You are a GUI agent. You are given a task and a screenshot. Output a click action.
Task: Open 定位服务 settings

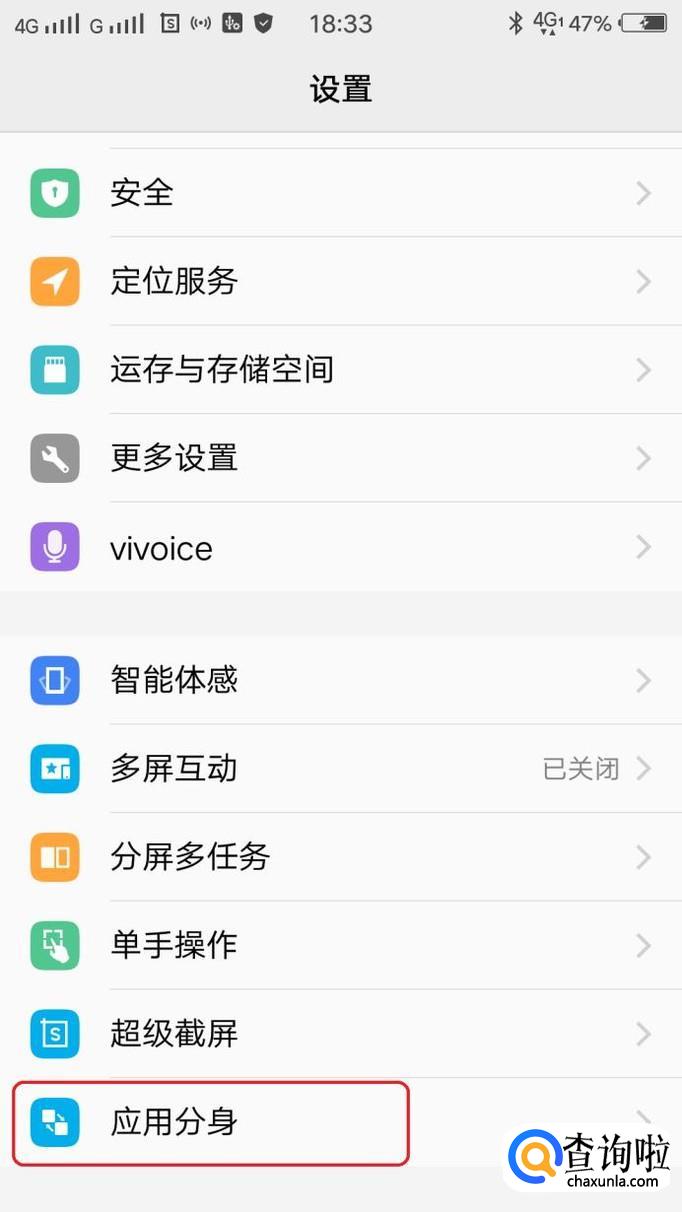[x=340, y=281]
